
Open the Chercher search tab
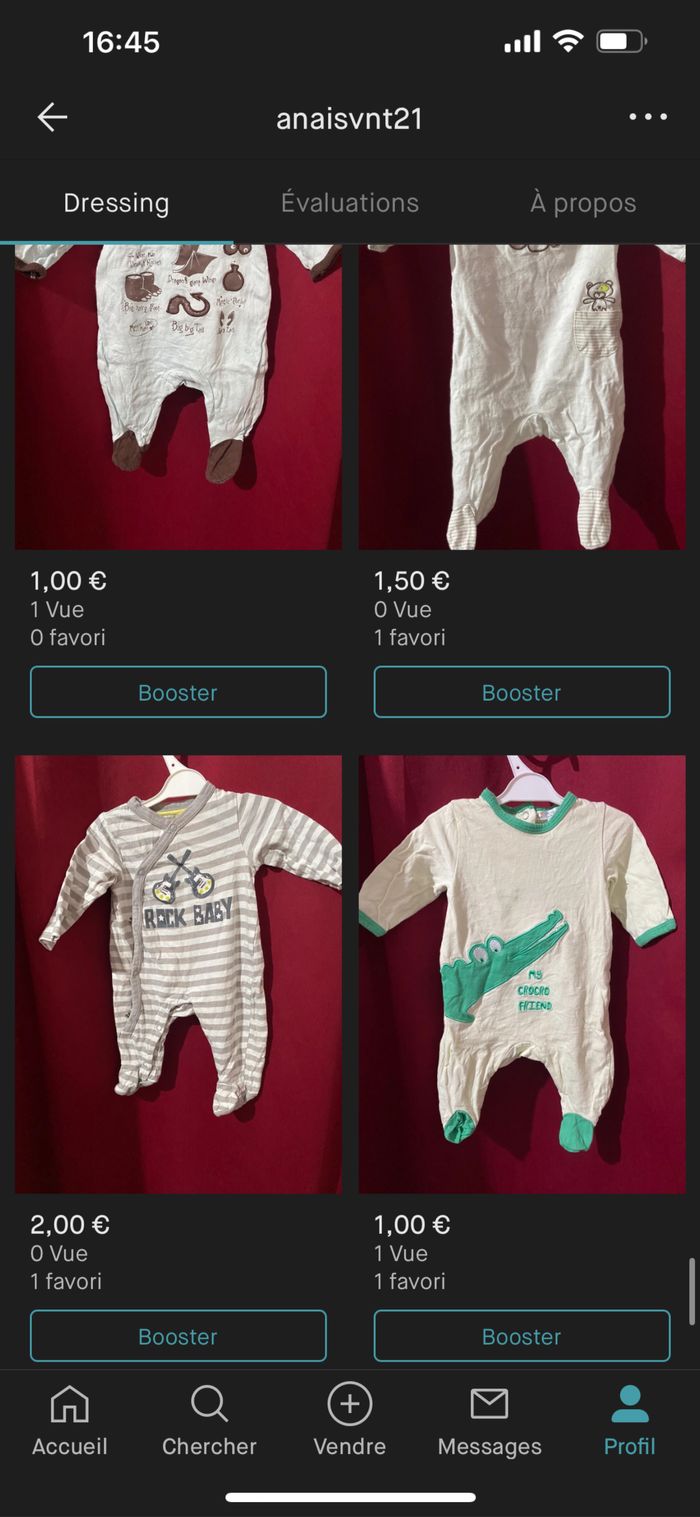pyautogui.click(x=209, y=1420)
